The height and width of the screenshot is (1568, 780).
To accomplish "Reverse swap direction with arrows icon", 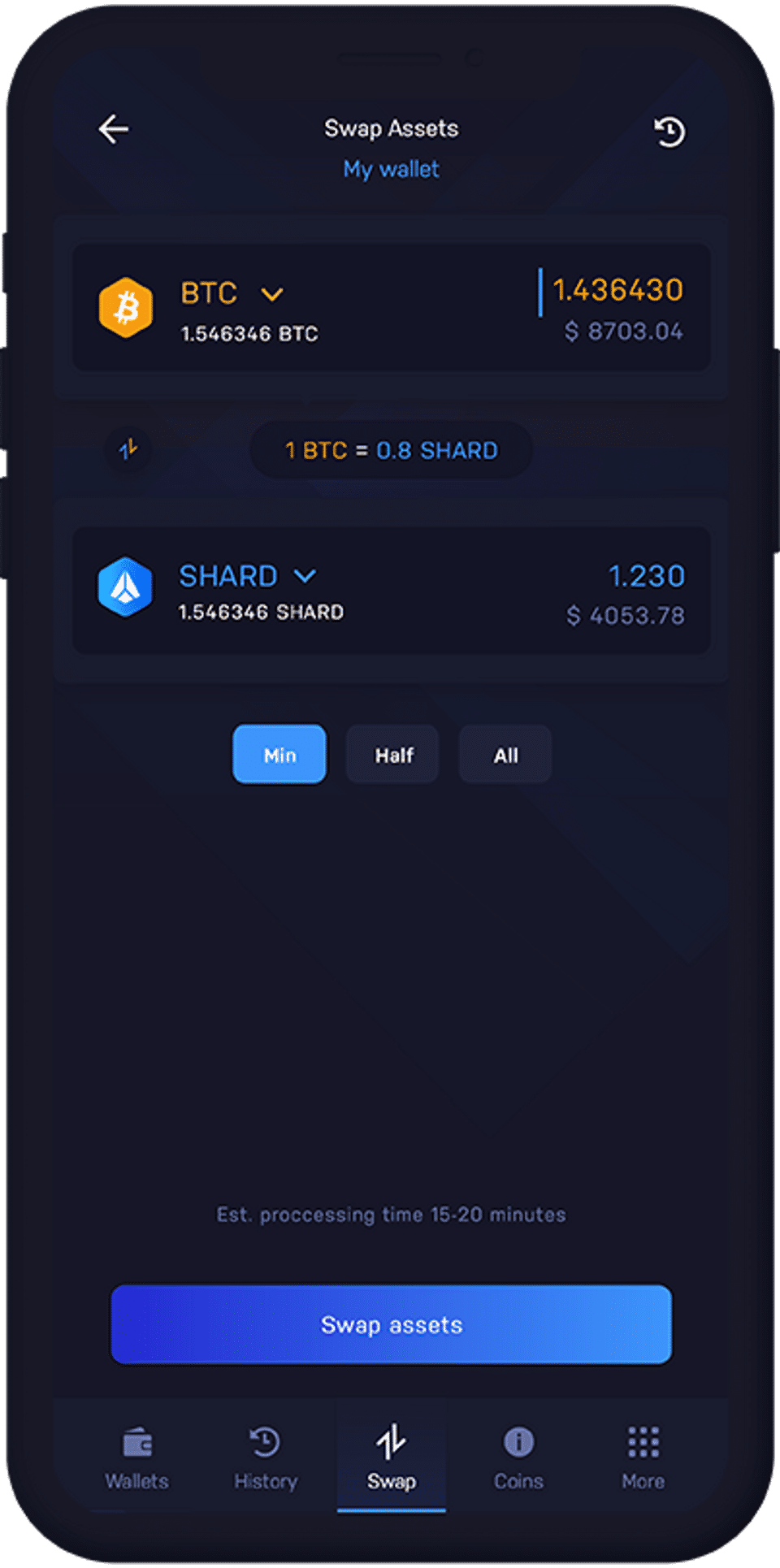I will coord(128,448).
